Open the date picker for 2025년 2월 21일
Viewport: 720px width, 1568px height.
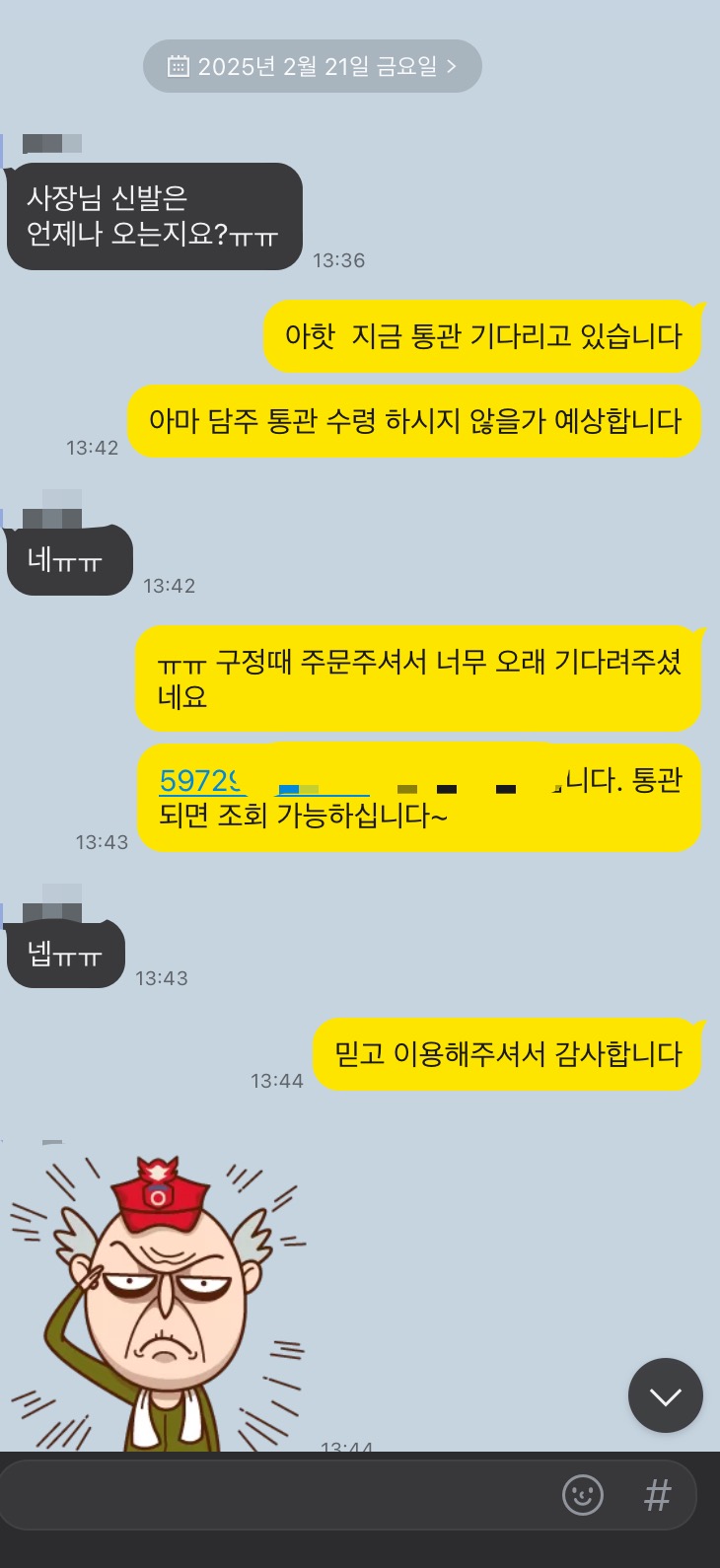312,66
